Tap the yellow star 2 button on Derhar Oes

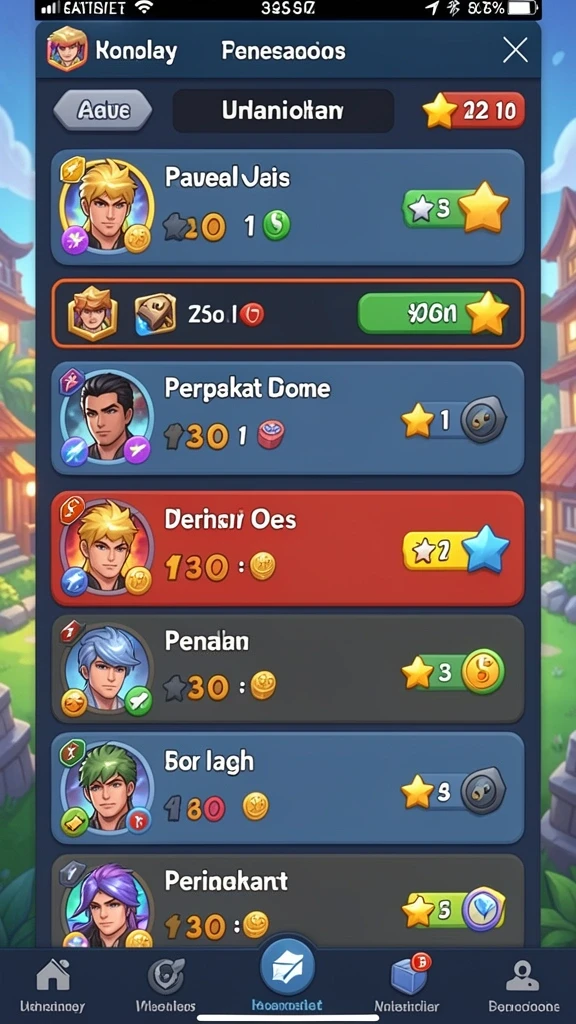[456, 551]
